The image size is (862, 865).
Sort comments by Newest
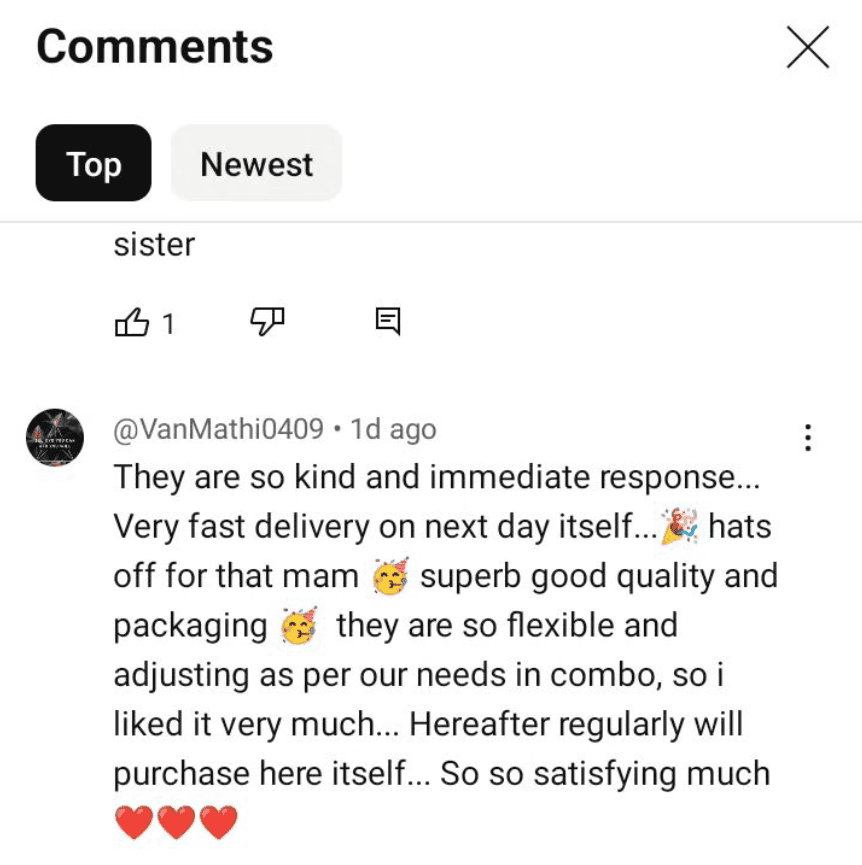pos(256,163)
